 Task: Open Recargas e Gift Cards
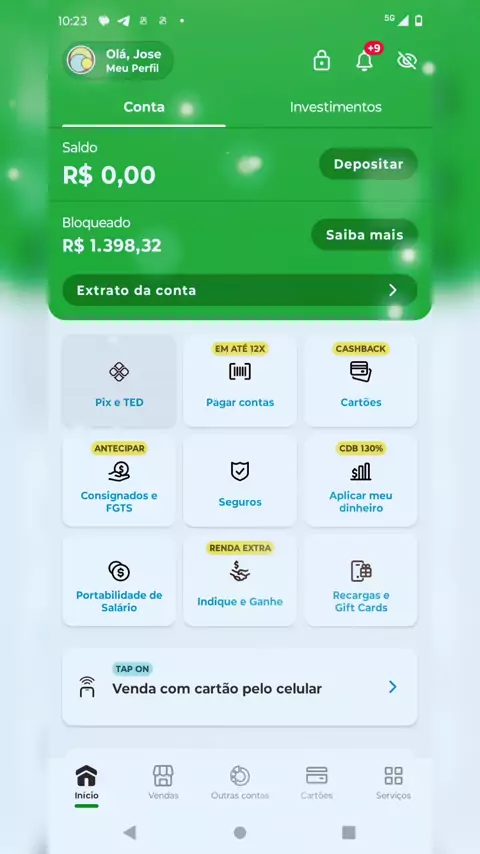click(x=361, y=581)
